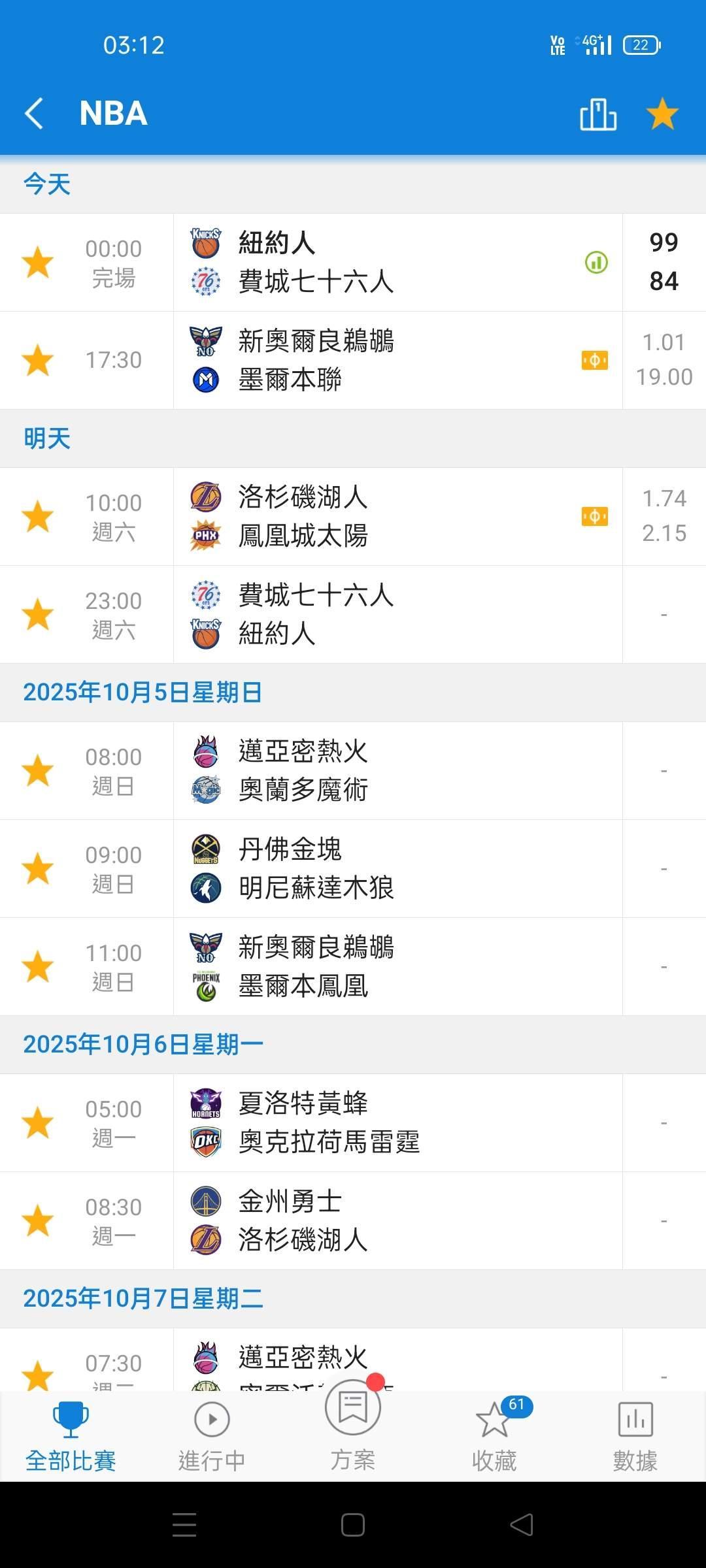
Task: Open the 數據 tab
Action: pyautogui.click(x=635, y=1434)
